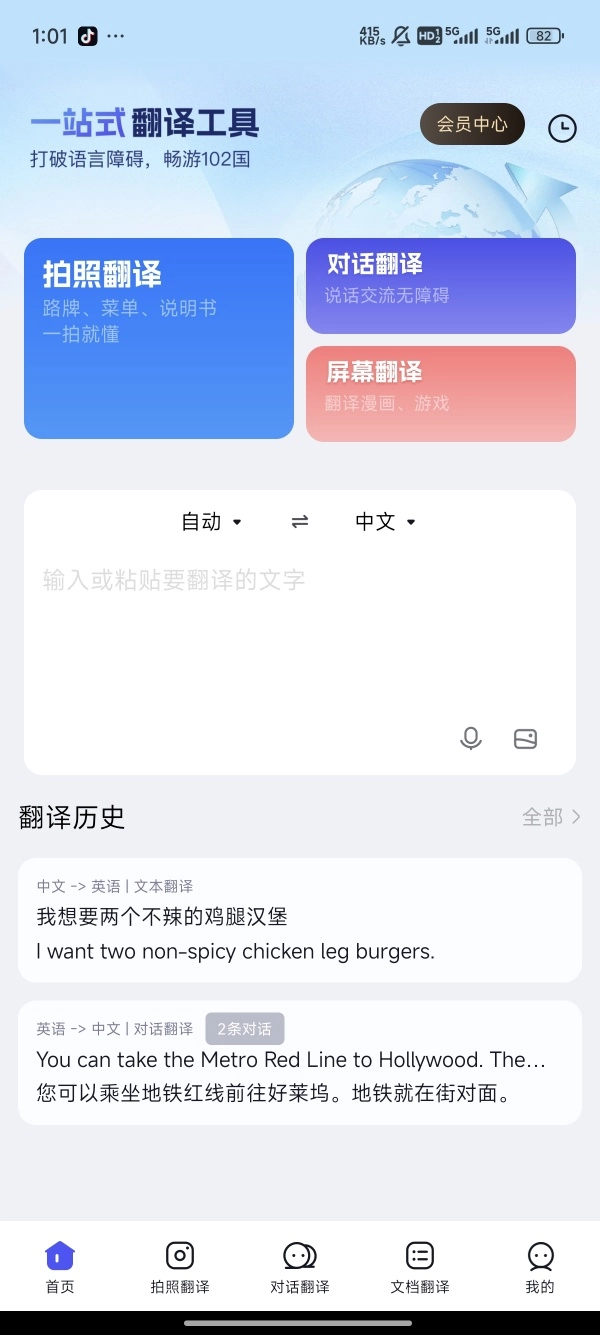Expand the 中文 target language dropdown

pos(385,521)
